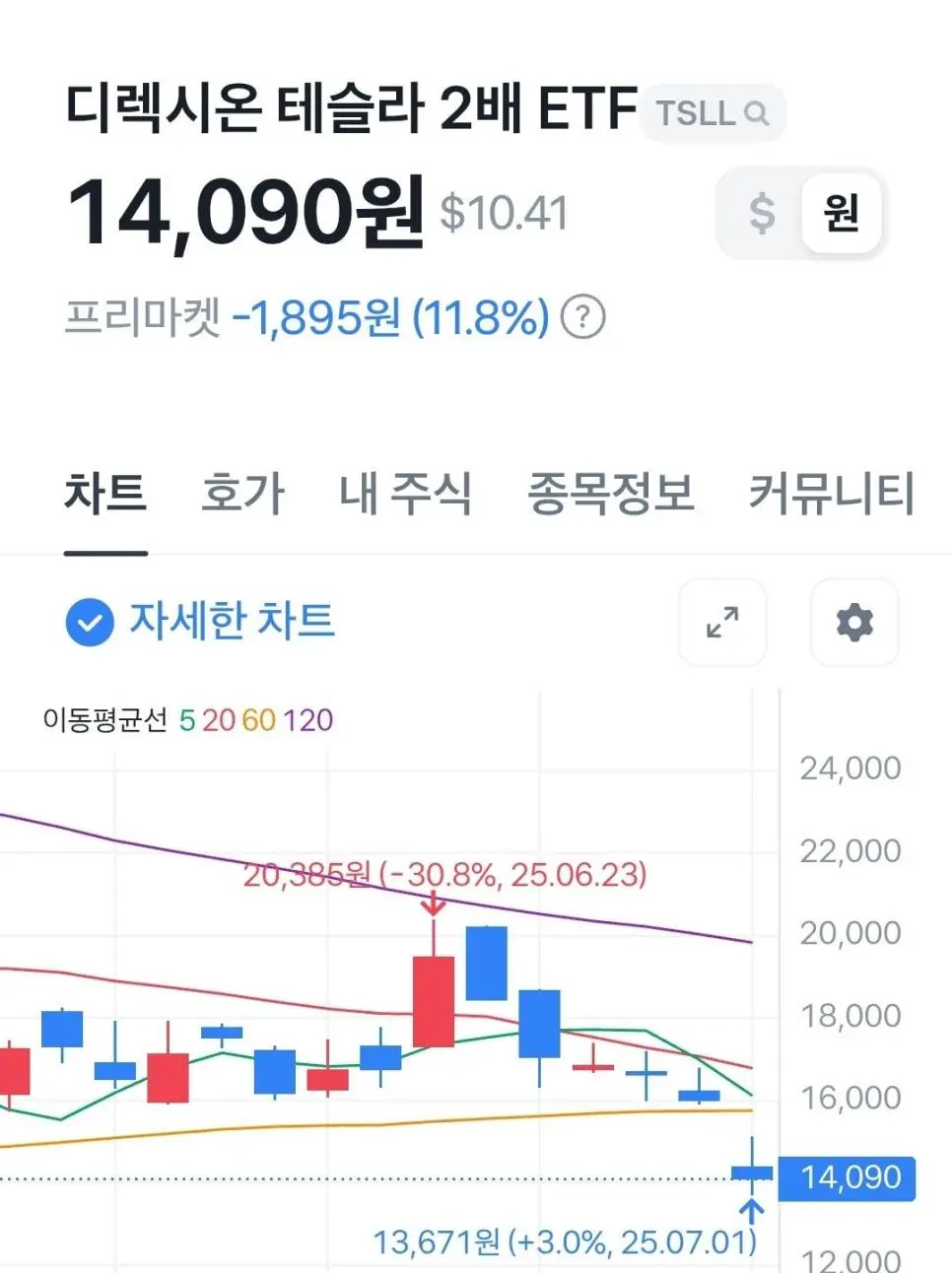Viewport: 952px width, 1273px height.
Task: Switch price display to dollars
Action: click(x=761, y=213)
